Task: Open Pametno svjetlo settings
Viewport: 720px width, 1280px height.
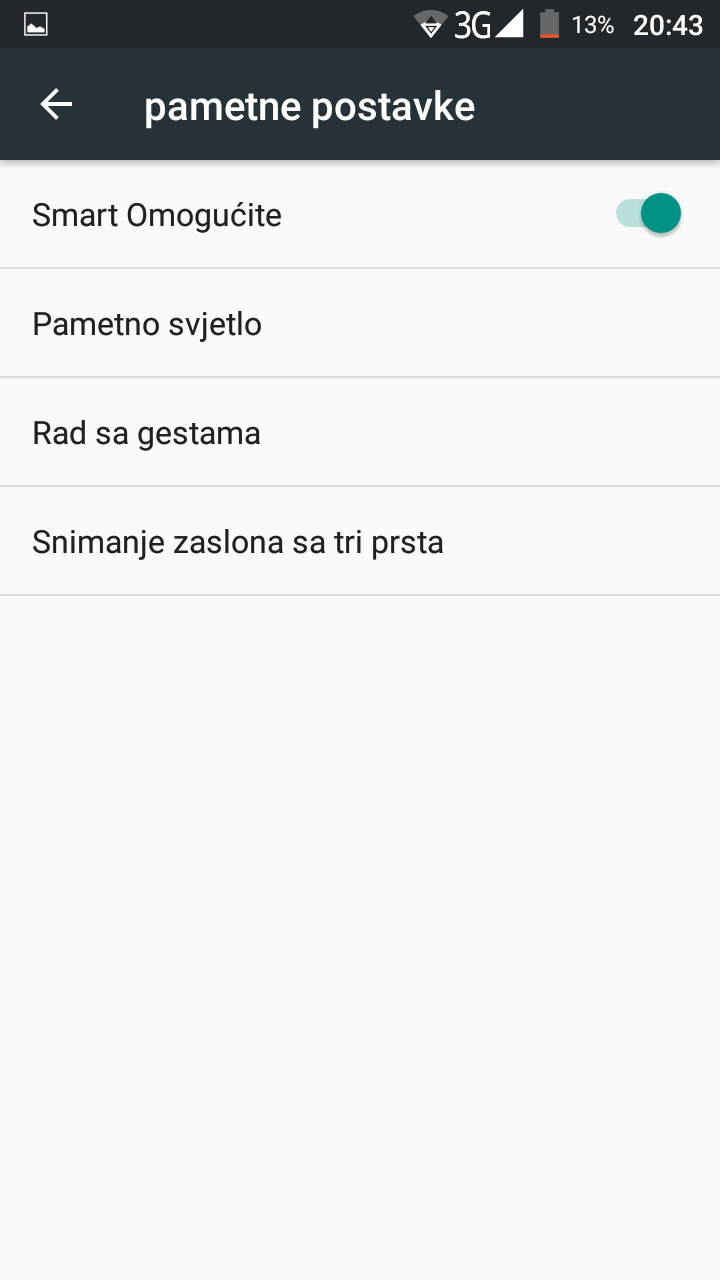Action: click(x=360, y=324)
